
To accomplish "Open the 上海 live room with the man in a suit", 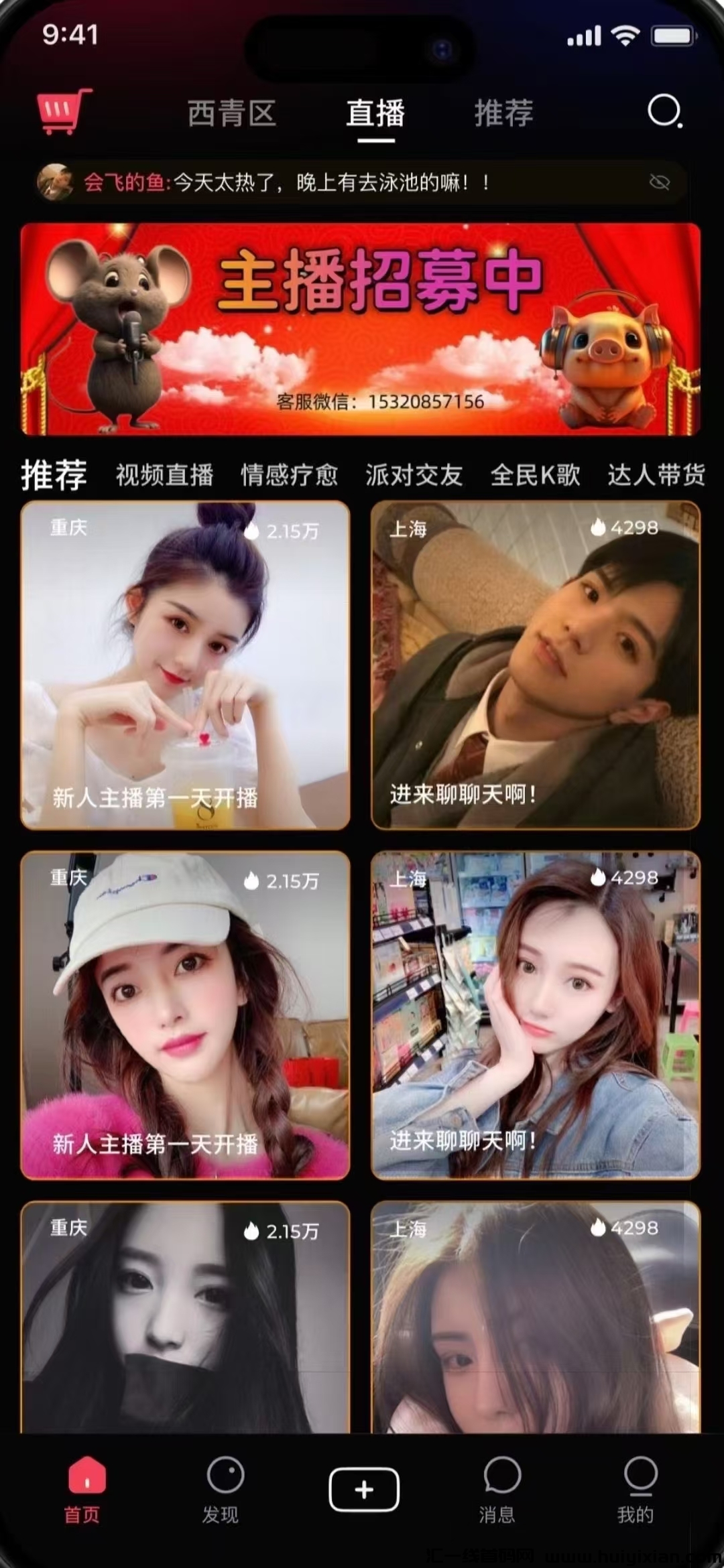I will pyautogui.click(x=535, y=665).
